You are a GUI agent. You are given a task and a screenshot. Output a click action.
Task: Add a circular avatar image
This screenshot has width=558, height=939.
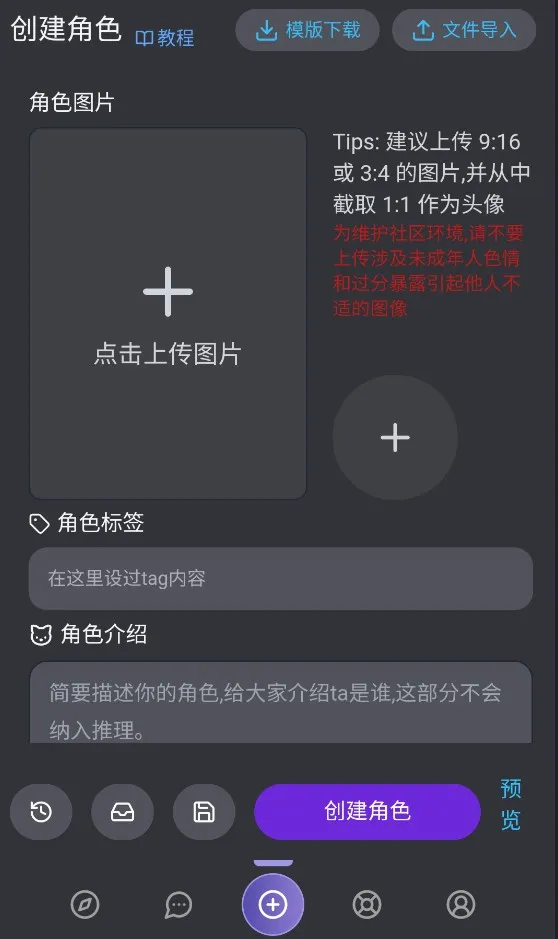tap(395, 438)
